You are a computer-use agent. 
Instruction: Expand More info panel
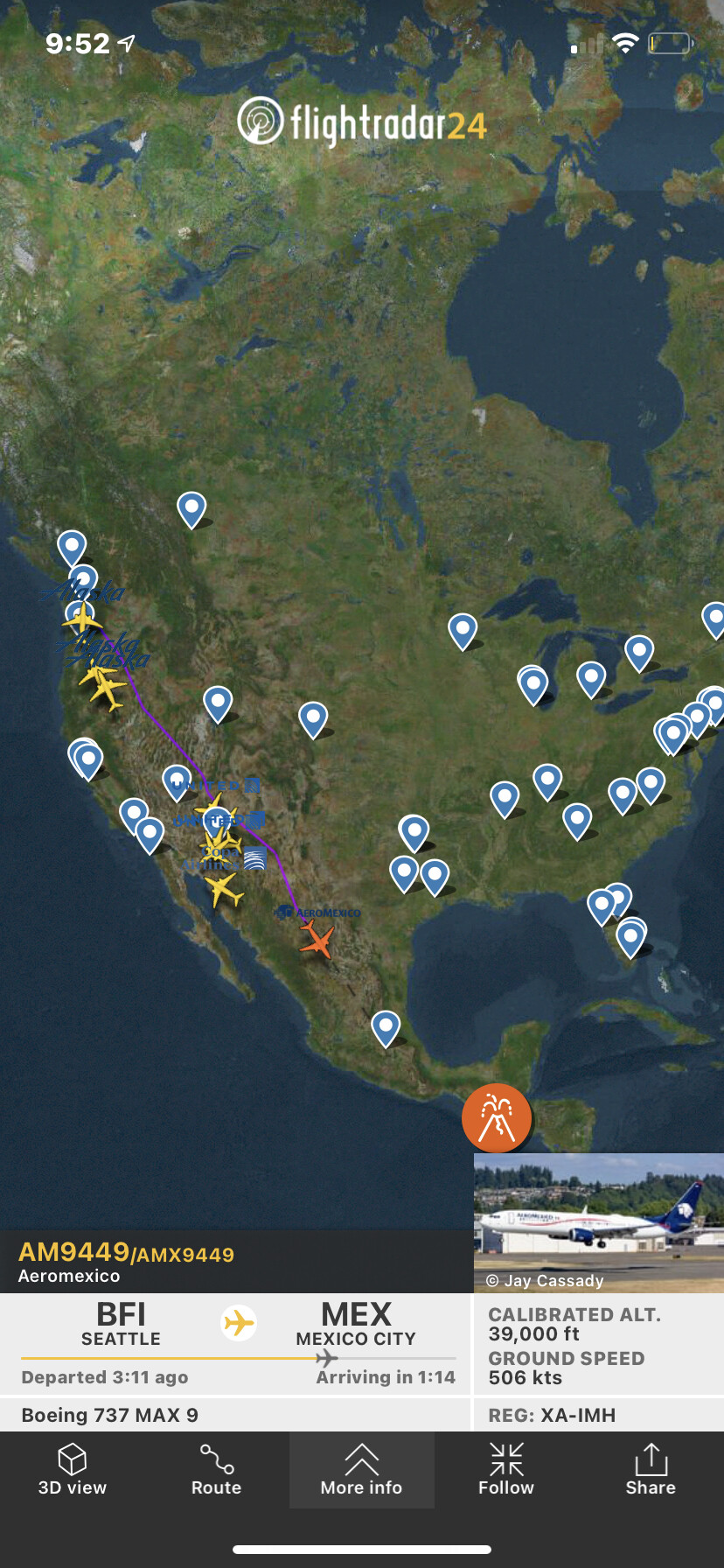coord(361,1470)
